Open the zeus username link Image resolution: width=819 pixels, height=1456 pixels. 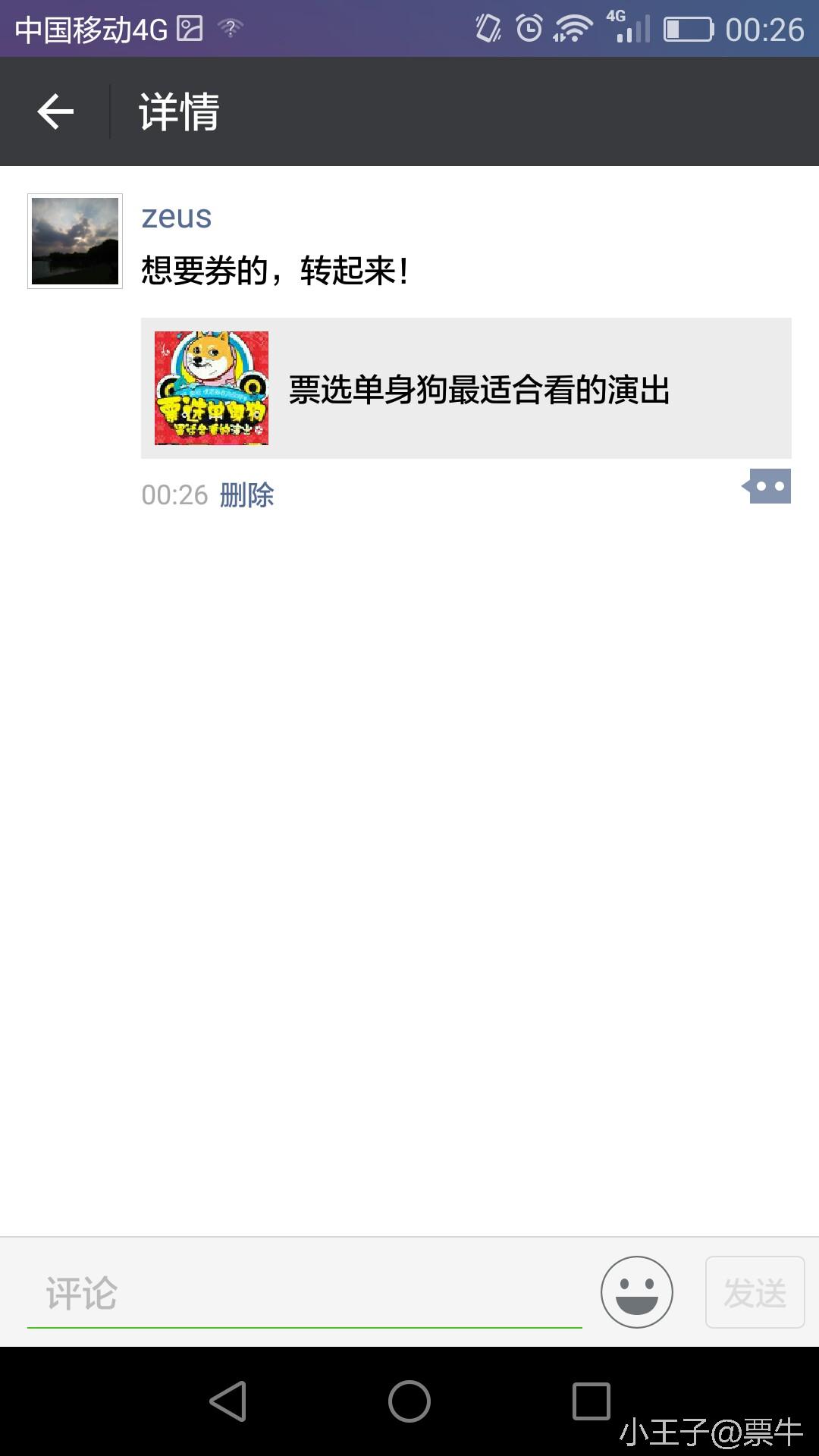pos(176,217)
